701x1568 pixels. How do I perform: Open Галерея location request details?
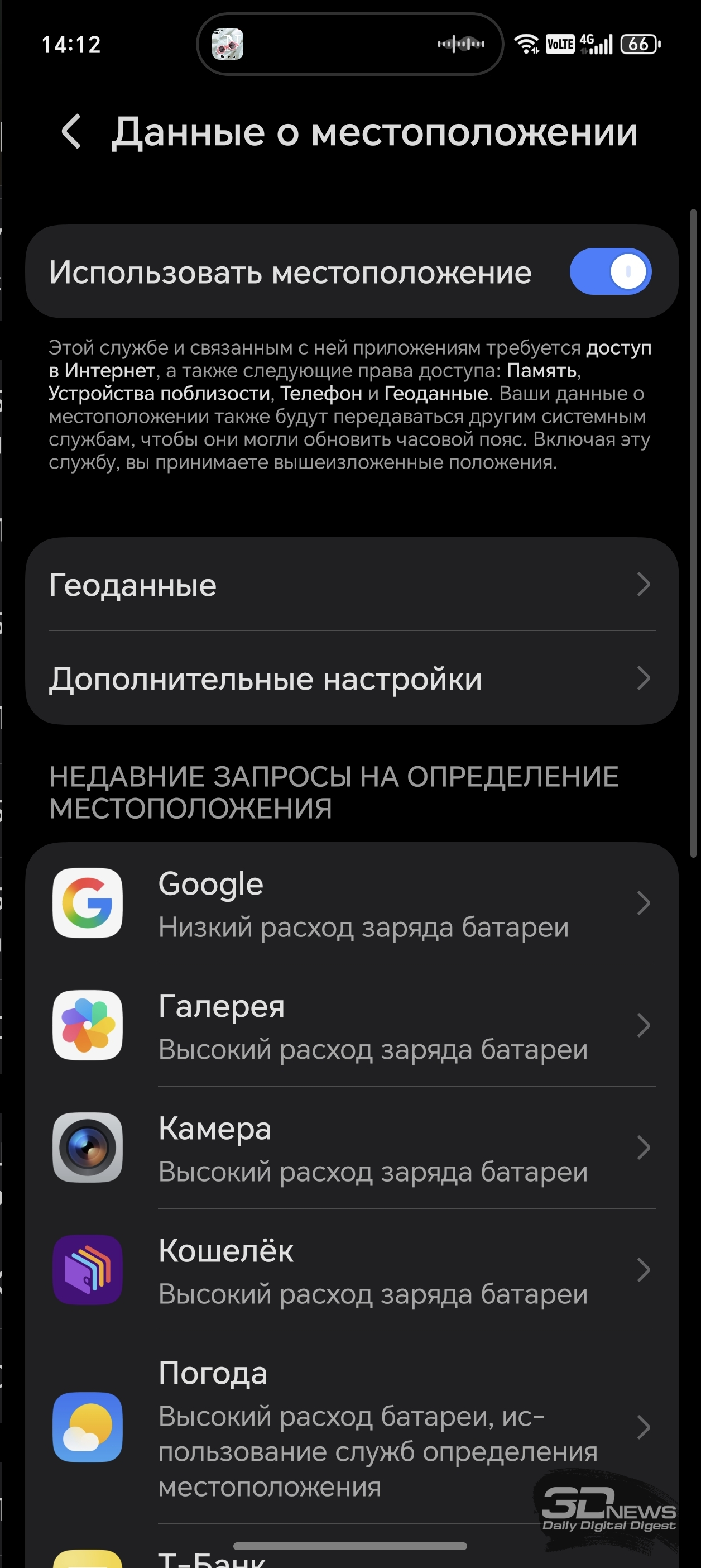(352, 1026)
